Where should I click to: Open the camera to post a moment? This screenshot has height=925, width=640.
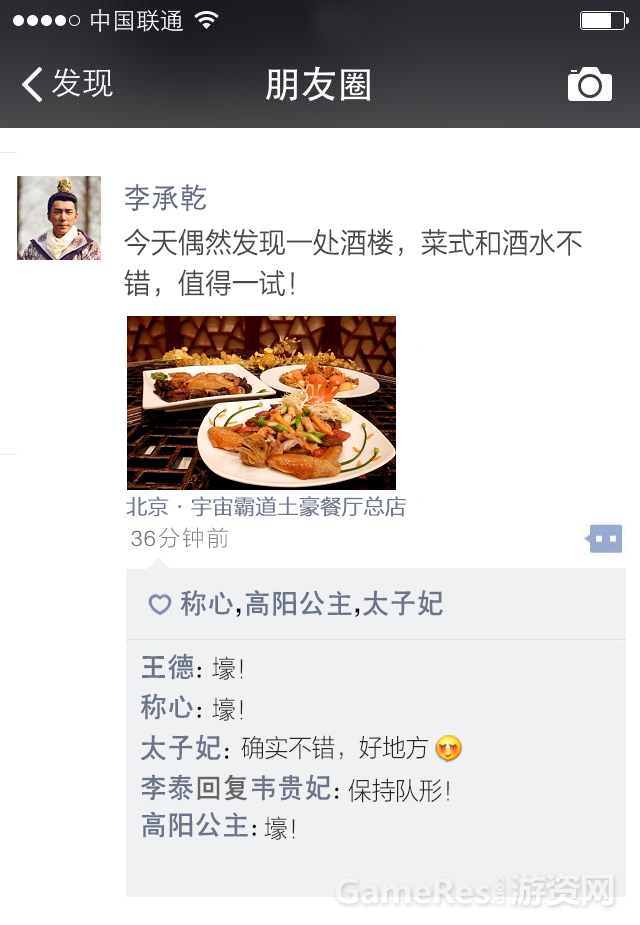tap(589, 85)
